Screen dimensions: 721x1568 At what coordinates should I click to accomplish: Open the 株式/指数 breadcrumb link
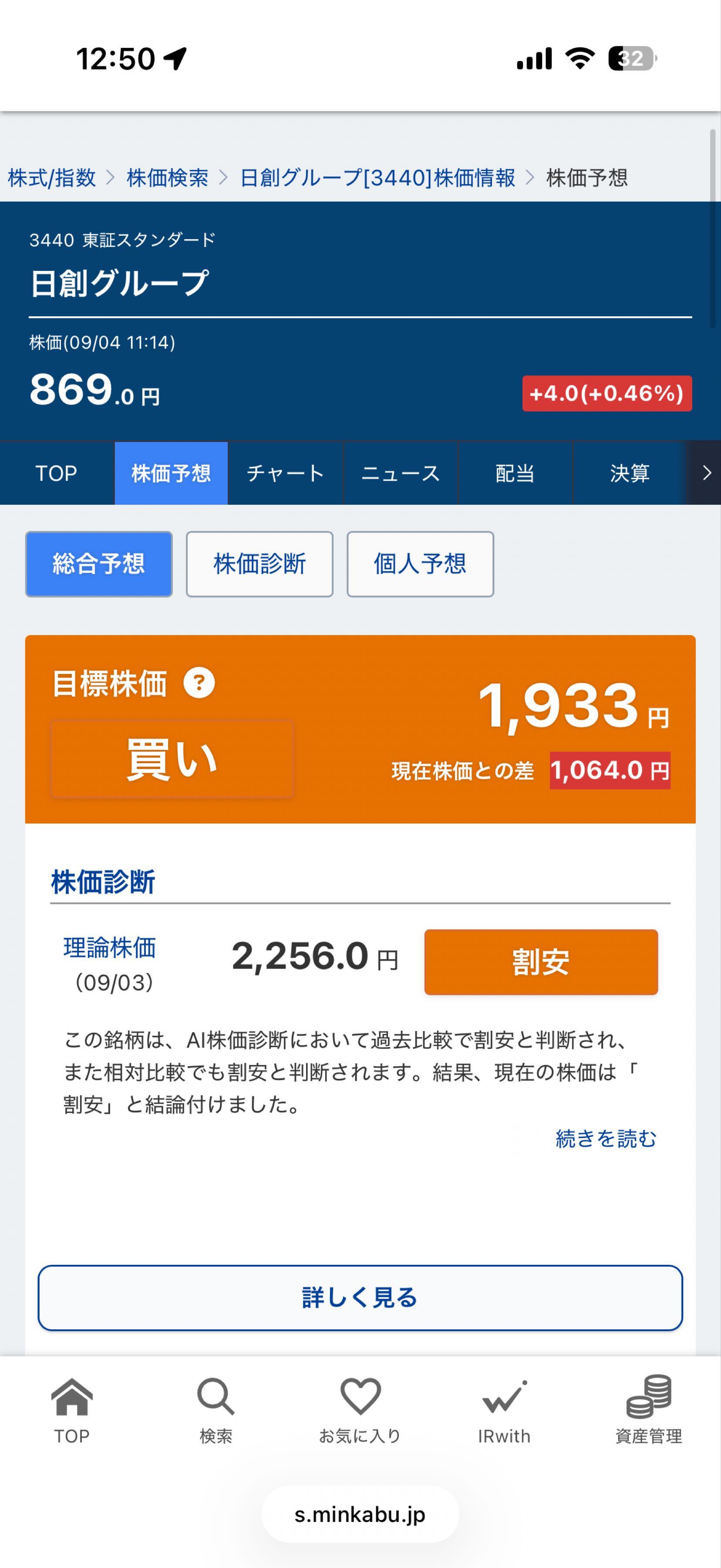click(52, 178)
